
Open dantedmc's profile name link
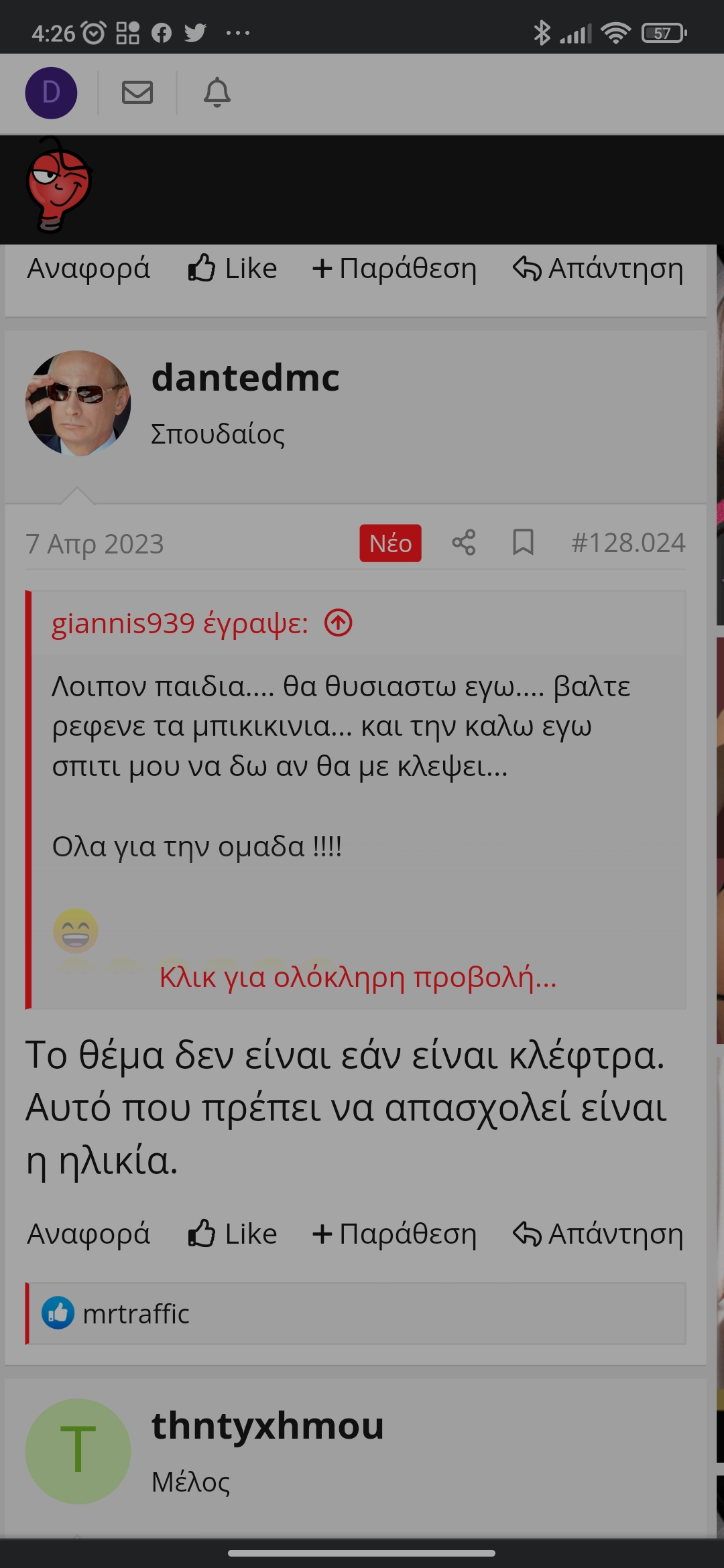coord(245,378)
